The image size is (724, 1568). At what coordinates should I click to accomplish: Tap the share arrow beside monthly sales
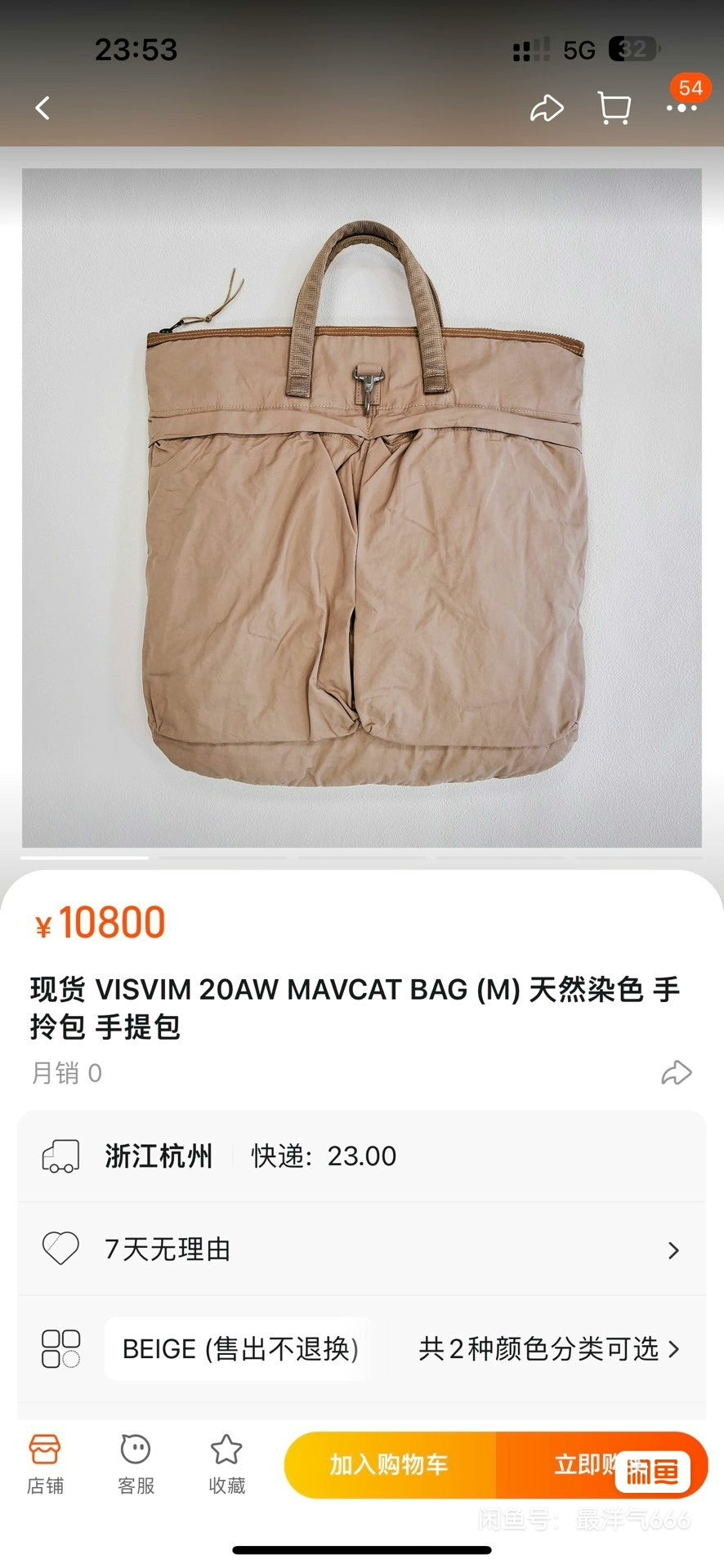point(676,1073)
